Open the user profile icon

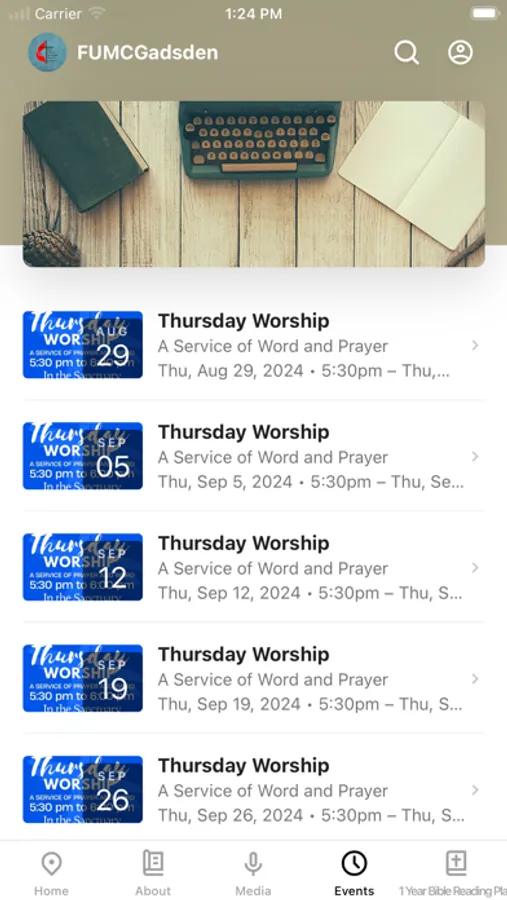(460, 52)
